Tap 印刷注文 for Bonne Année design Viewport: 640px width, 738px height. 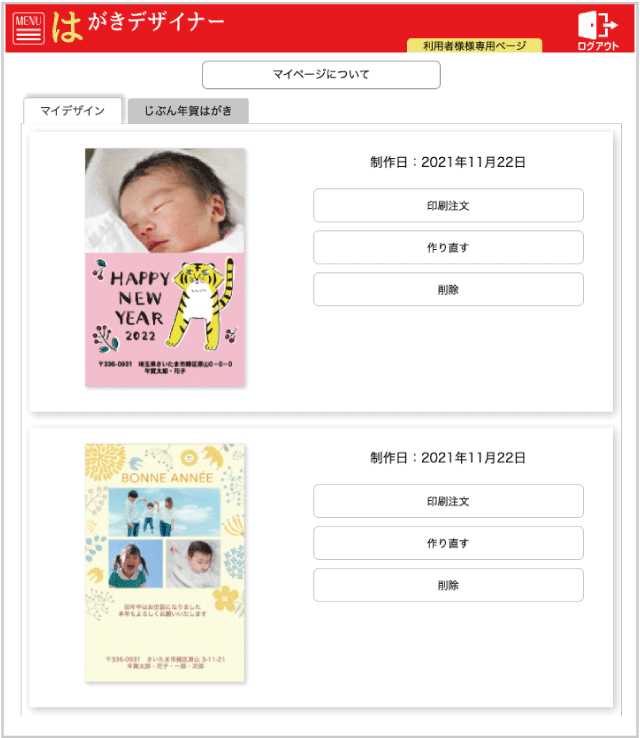(448, 501)
